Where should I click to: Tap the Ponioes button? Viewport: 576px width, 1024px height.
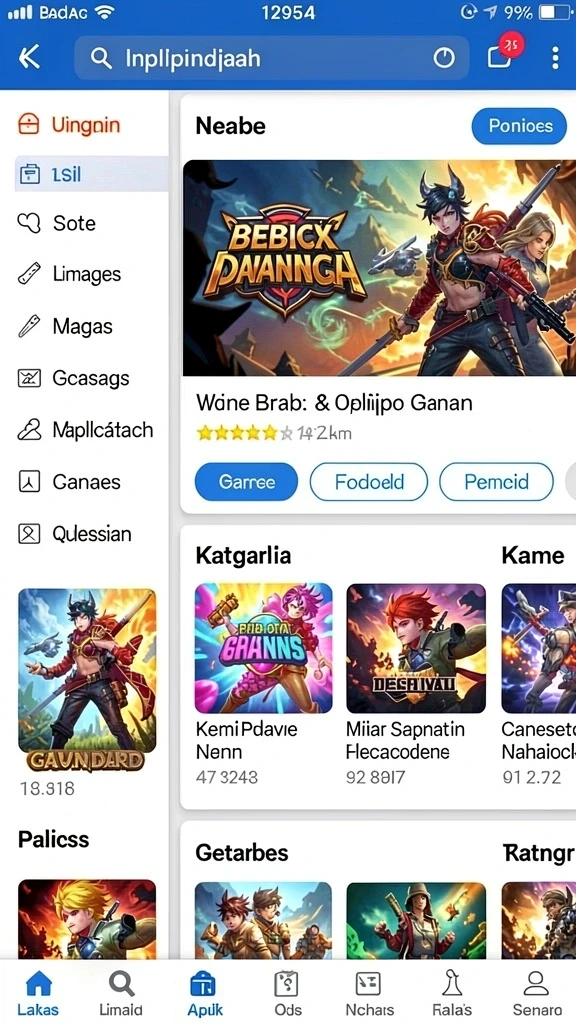coord(519,126)
